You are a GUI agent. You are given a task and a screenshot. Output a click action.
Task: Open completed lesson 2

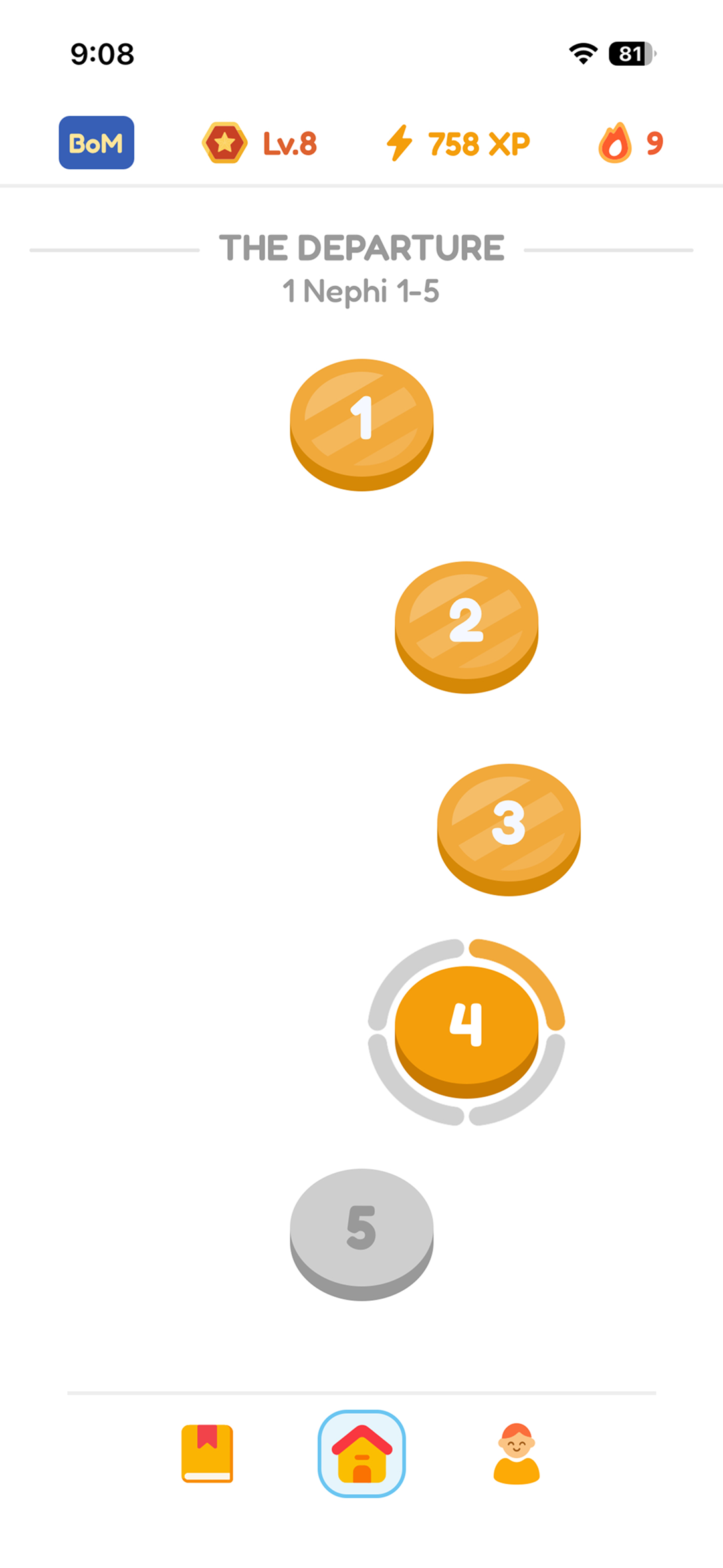(466, 627)
